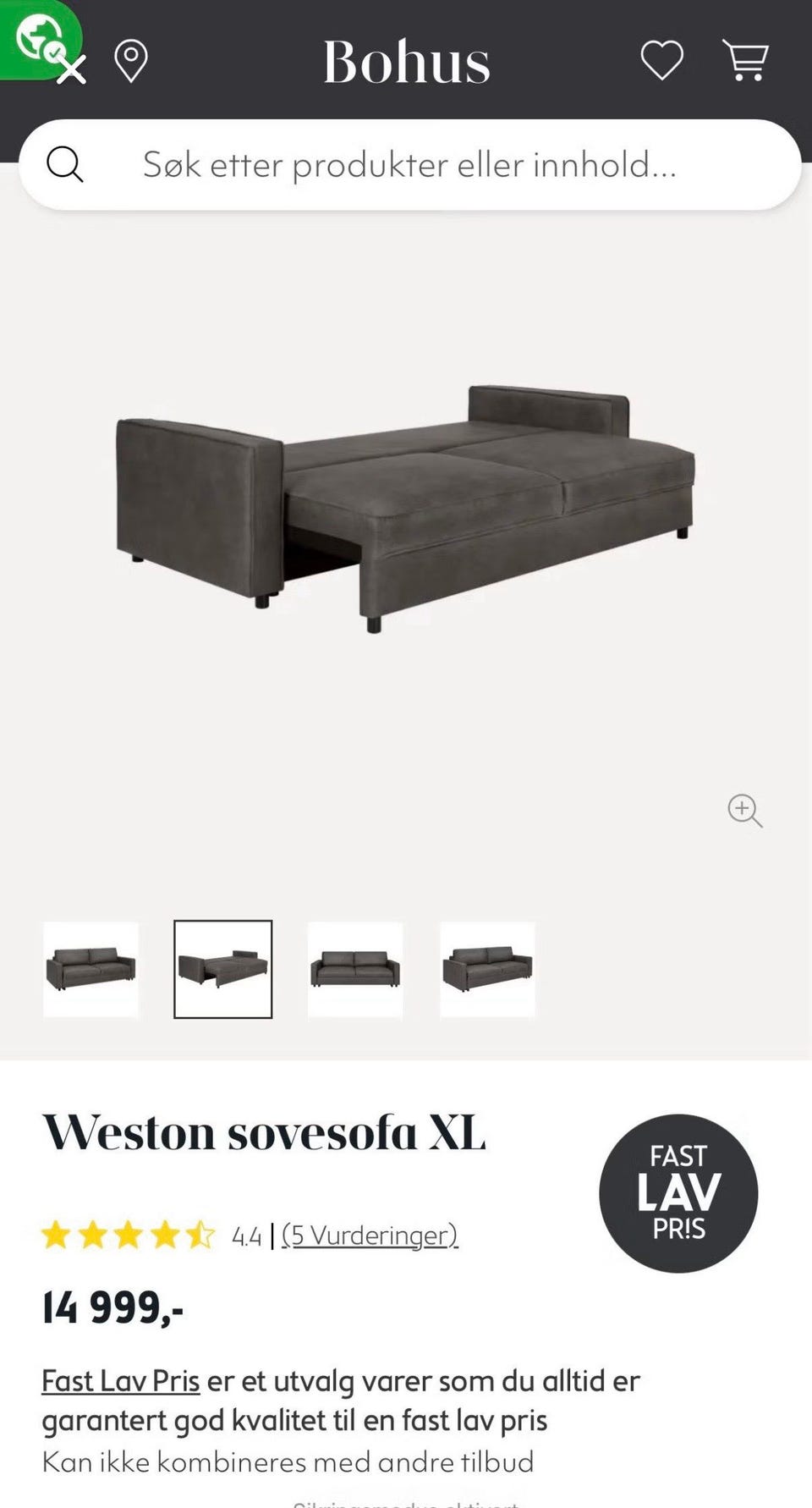Select the third sofa thumbnail

tap(355, 969)
